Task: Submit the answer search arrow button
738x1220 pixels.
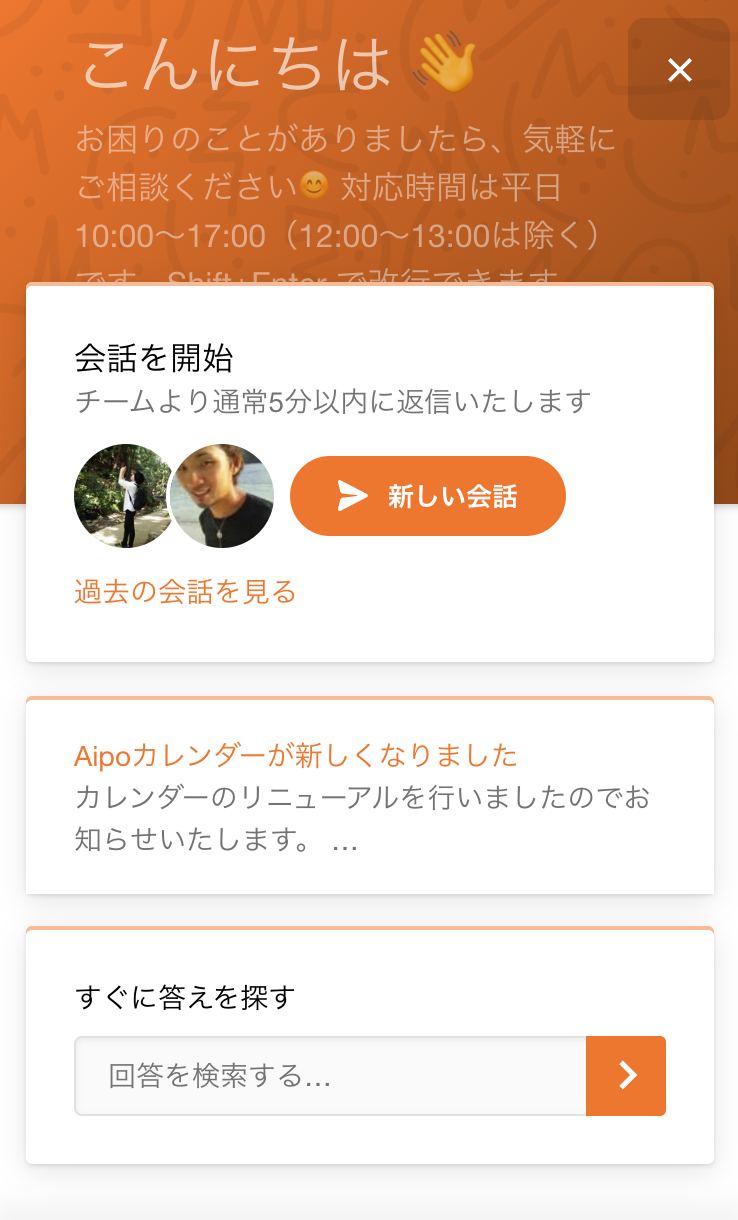Action: [626, 1076]
